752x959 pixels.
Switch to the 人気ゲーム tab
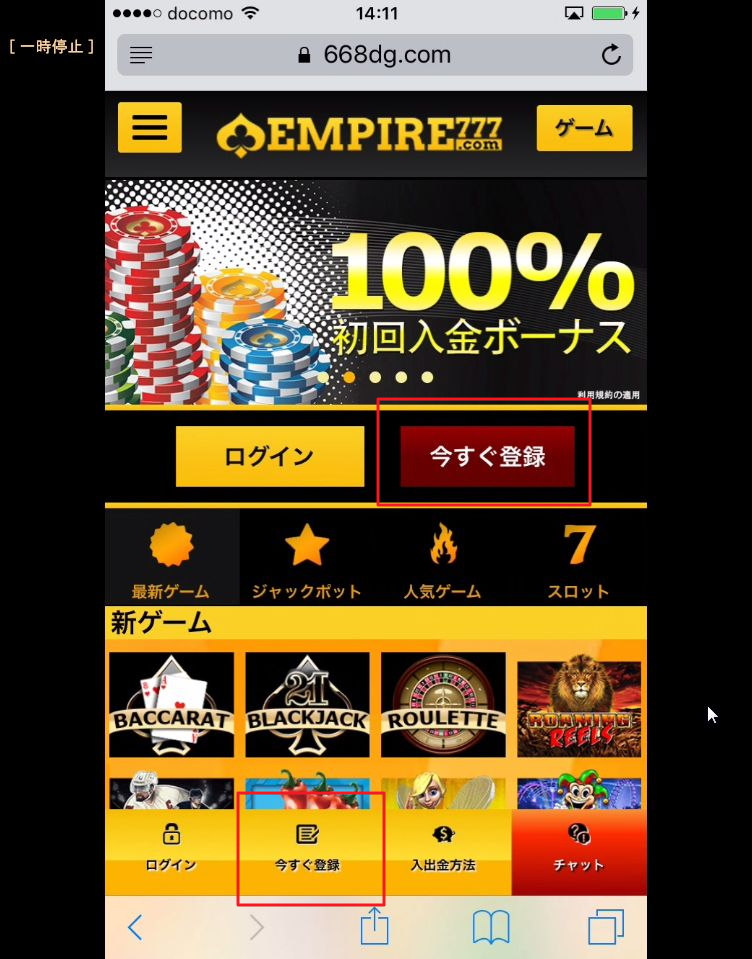tap(442, 560)
